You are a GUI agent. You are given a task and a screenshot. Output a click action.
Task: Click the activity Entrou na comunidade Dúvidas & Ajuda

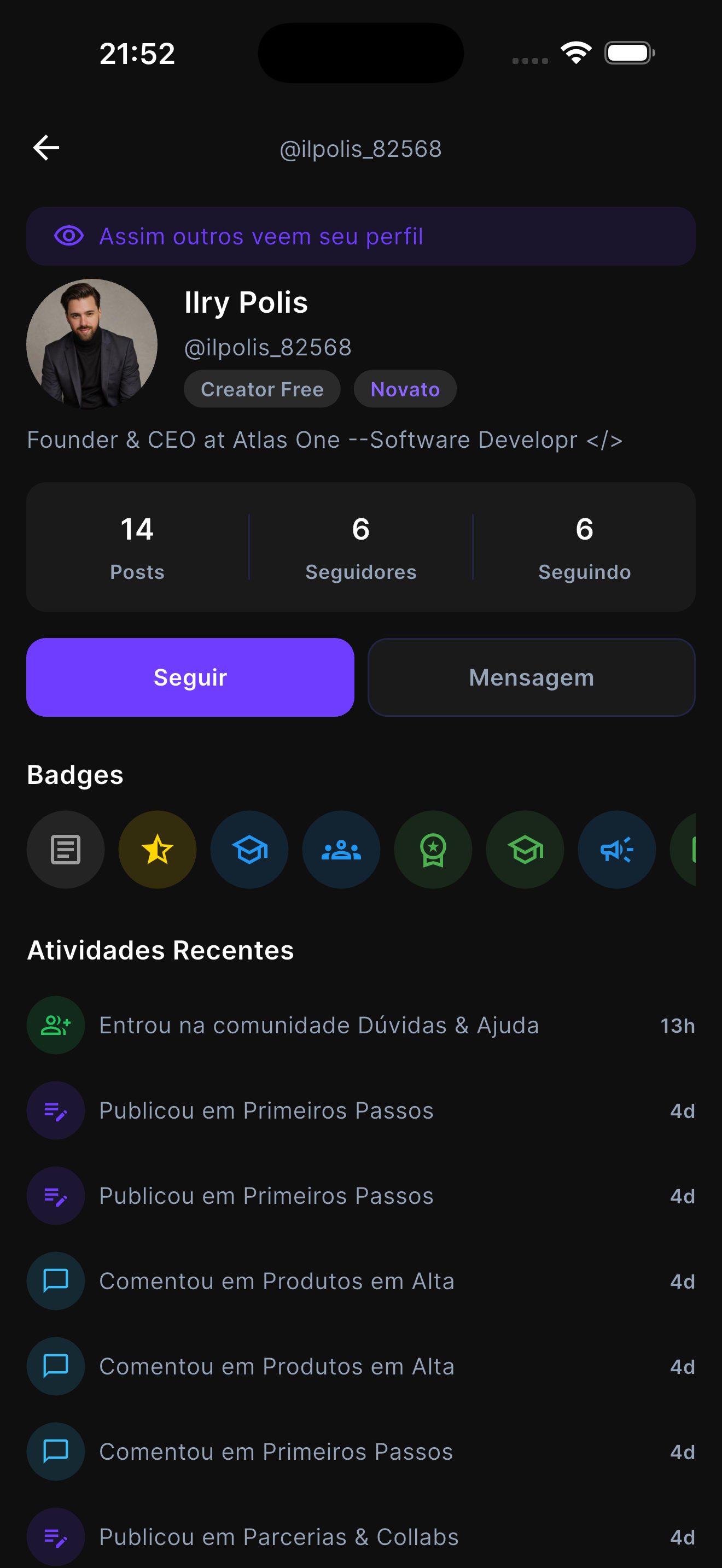318,1025
